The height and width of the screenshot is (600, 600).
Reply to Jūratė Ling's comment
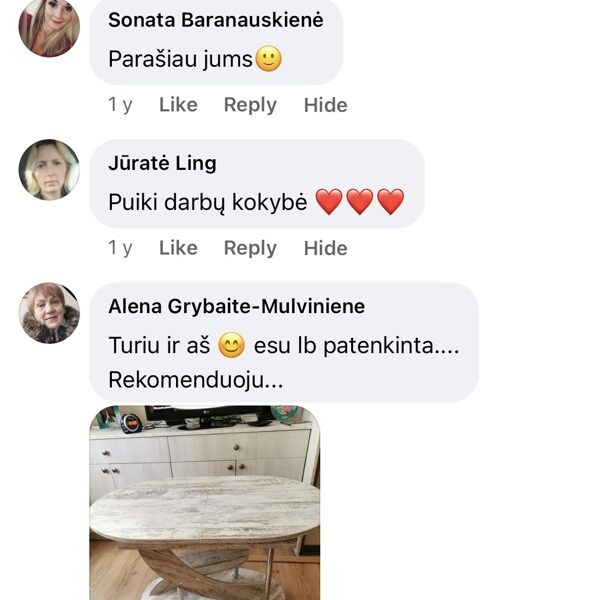[x=250, y=248]
